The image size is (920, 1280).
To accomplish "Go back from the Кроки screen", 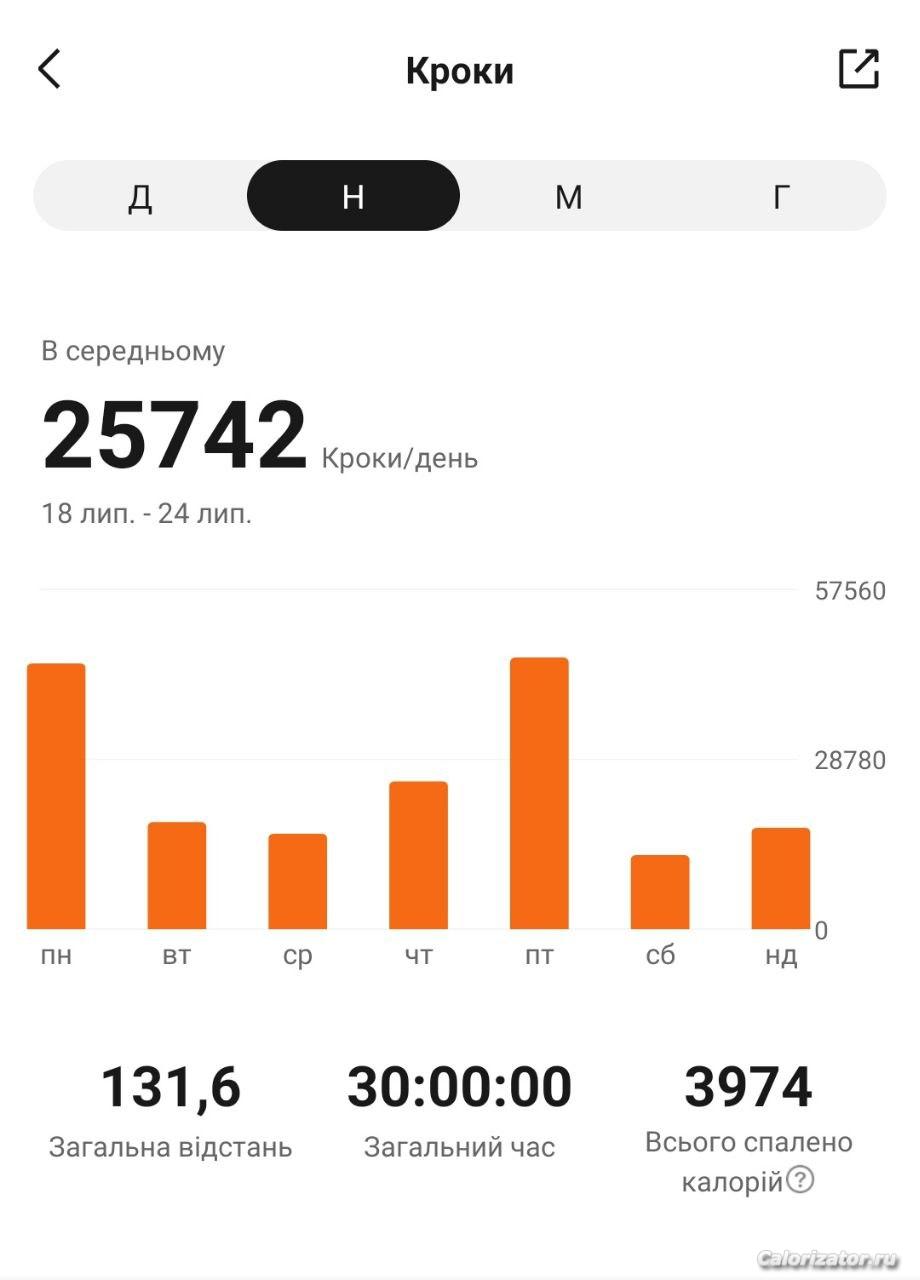I will [x=49, y=70].
